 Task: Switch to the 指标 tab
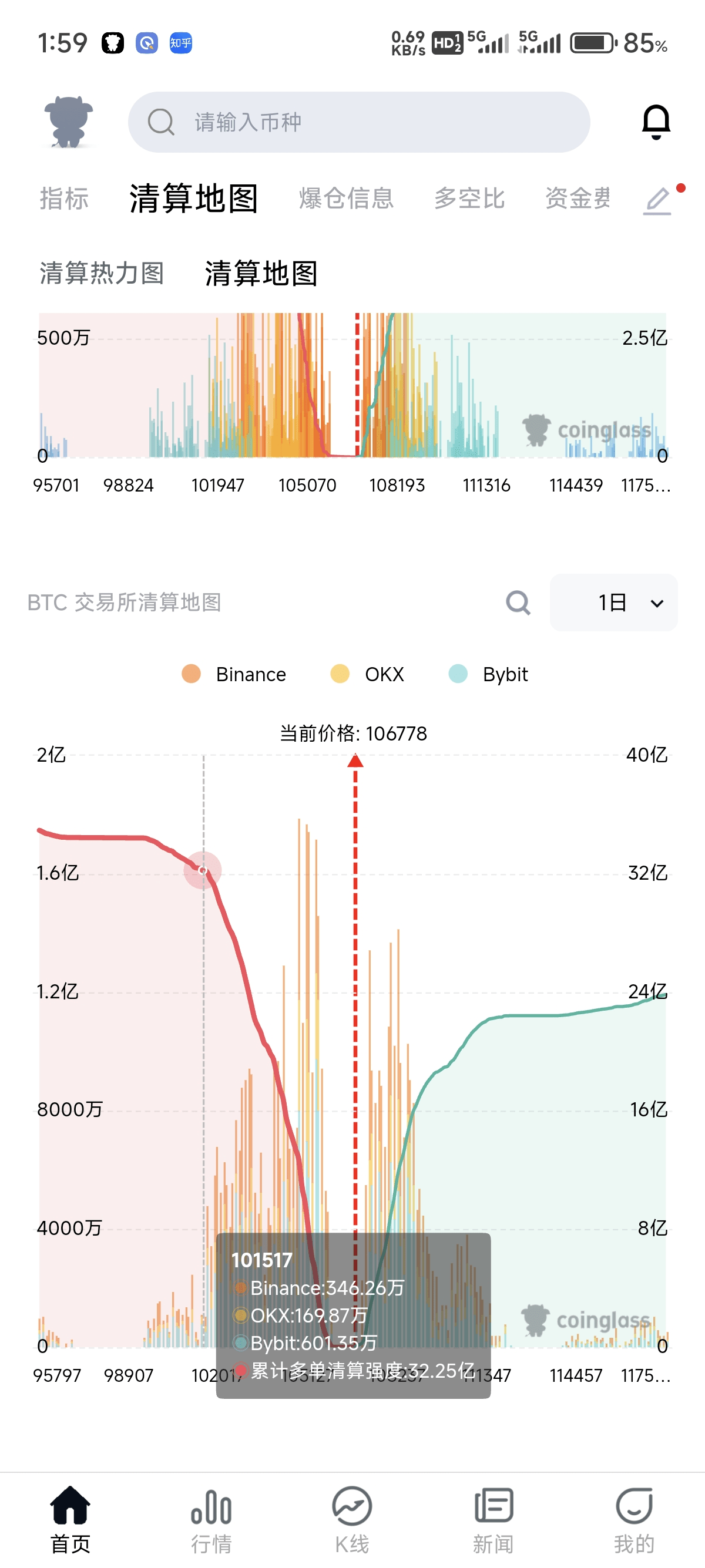coord(65,198)
